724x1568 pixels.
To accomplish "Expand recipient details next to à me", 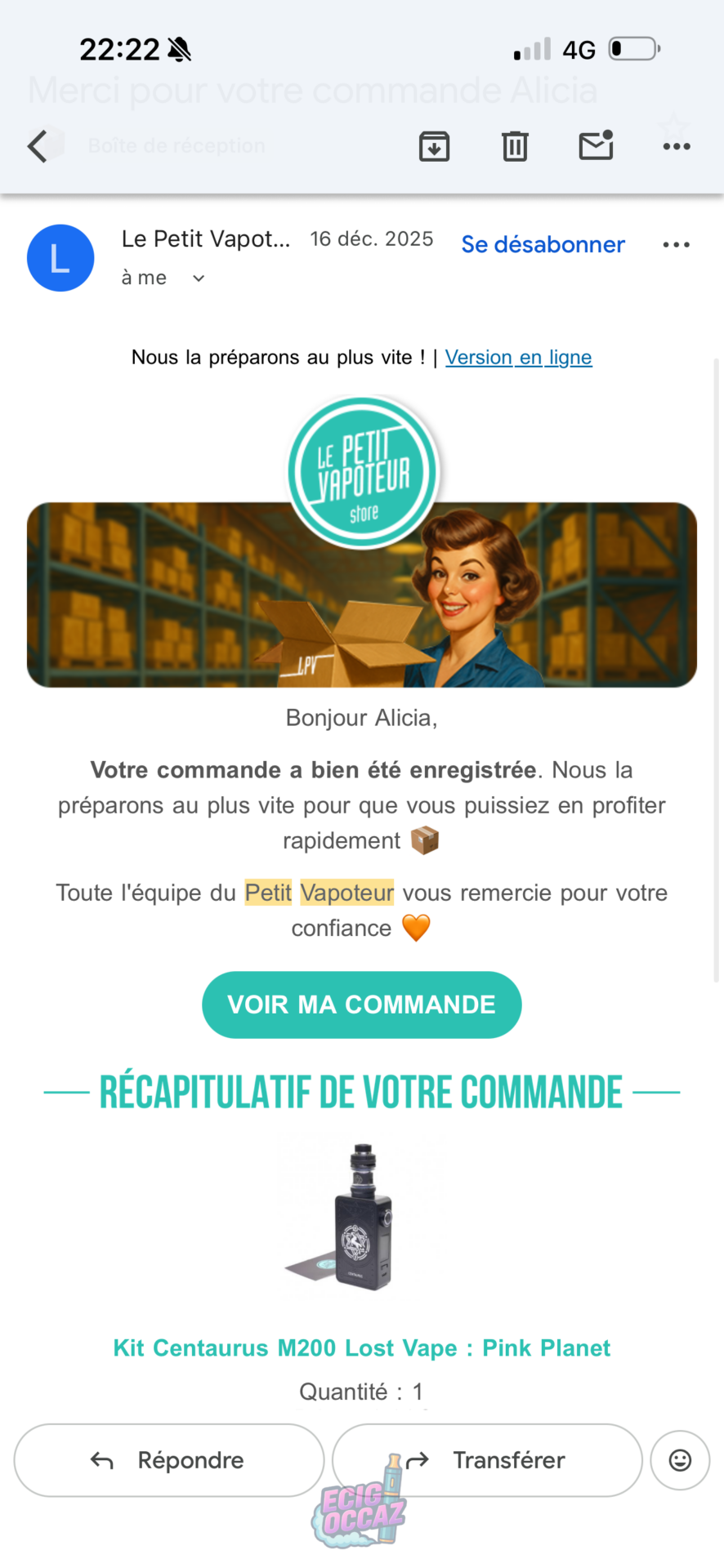I will tap(198, 278).
